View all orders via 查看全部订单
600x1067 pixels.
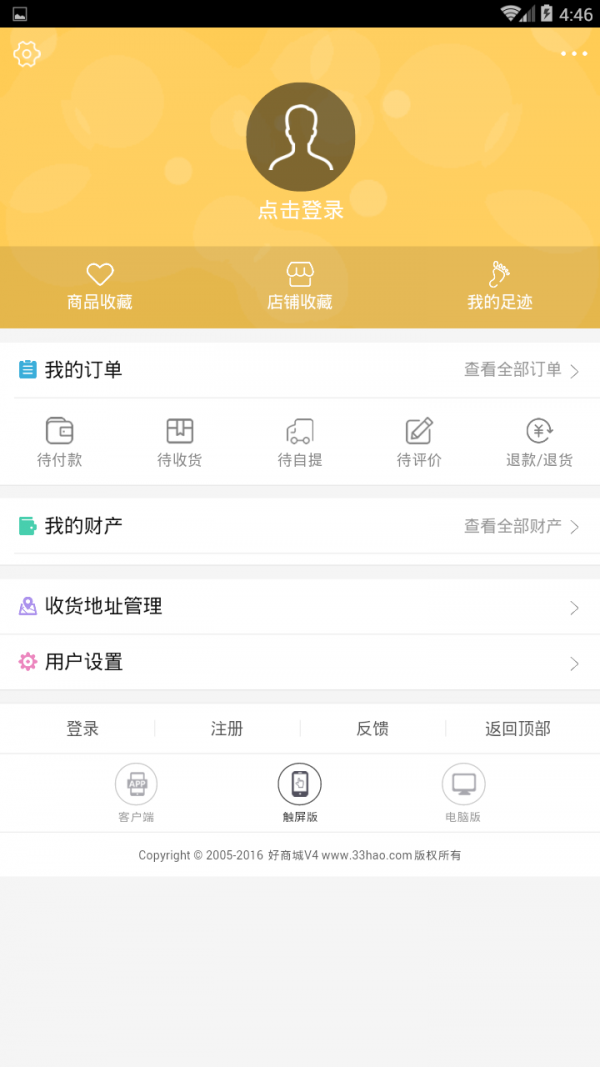pos(520,370)
